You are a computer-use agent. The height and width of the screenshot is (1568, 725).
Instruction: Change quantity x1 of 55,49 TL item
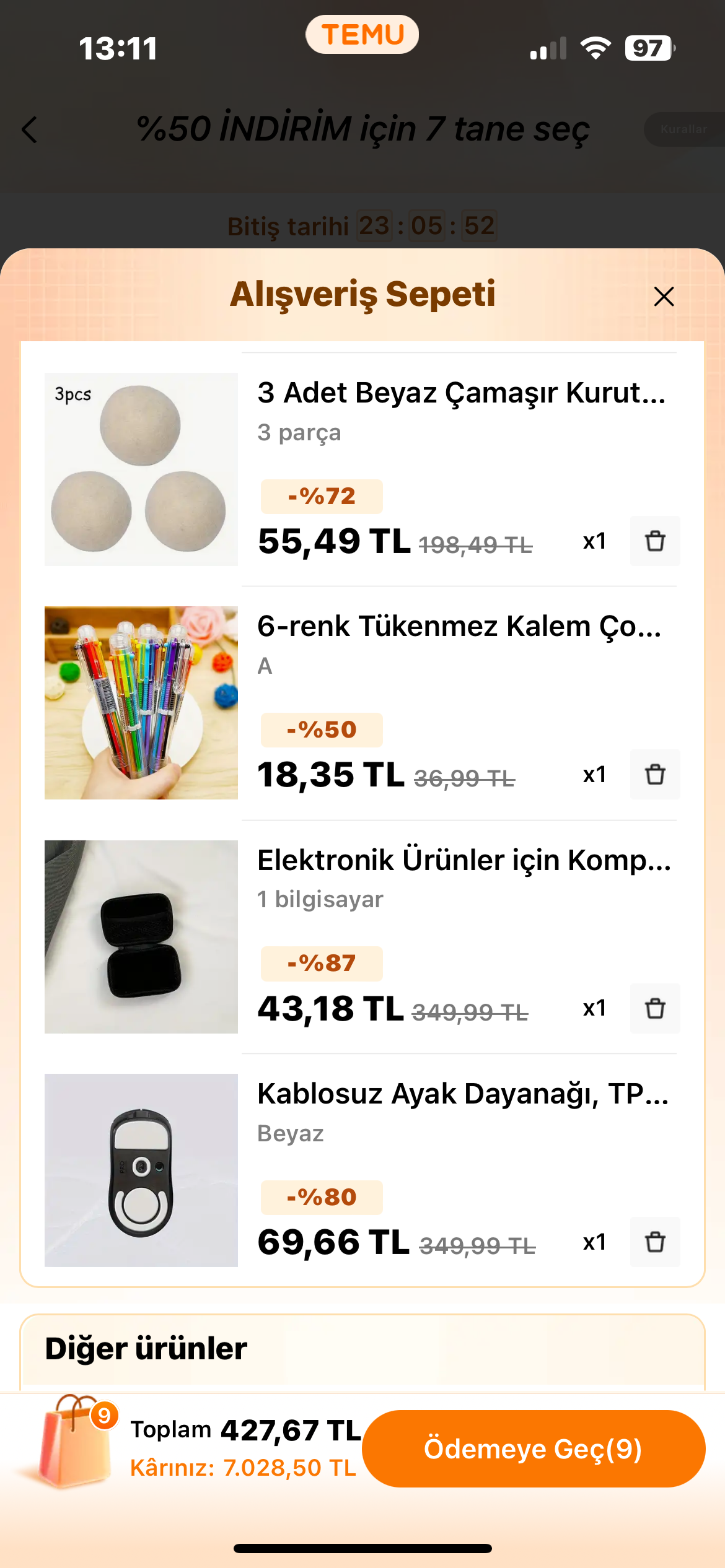pyautogui.click(x=594, y=541)
